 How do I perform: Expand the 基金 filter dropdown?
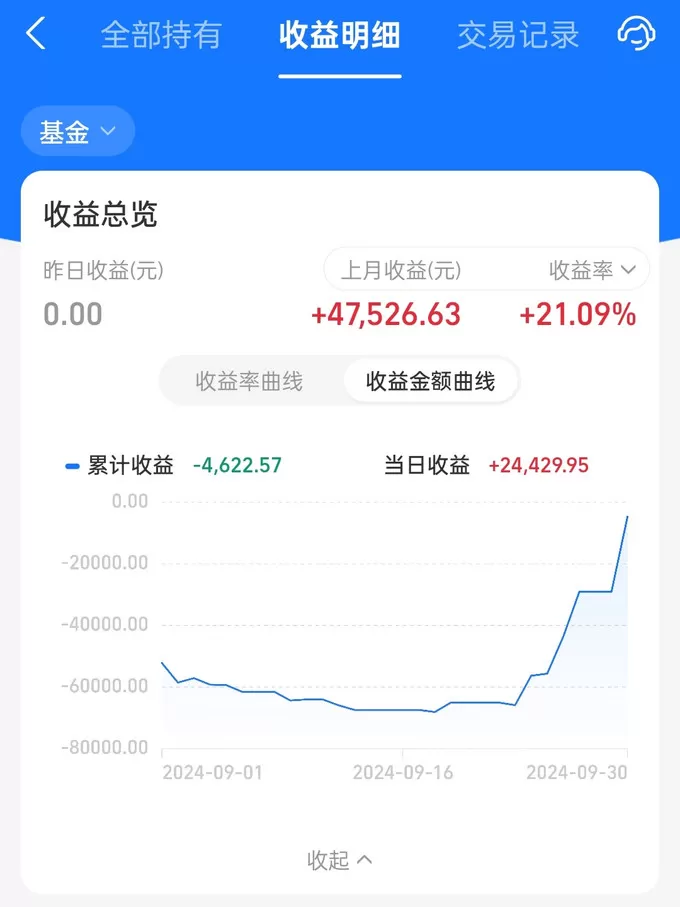(x=78, y=131)
